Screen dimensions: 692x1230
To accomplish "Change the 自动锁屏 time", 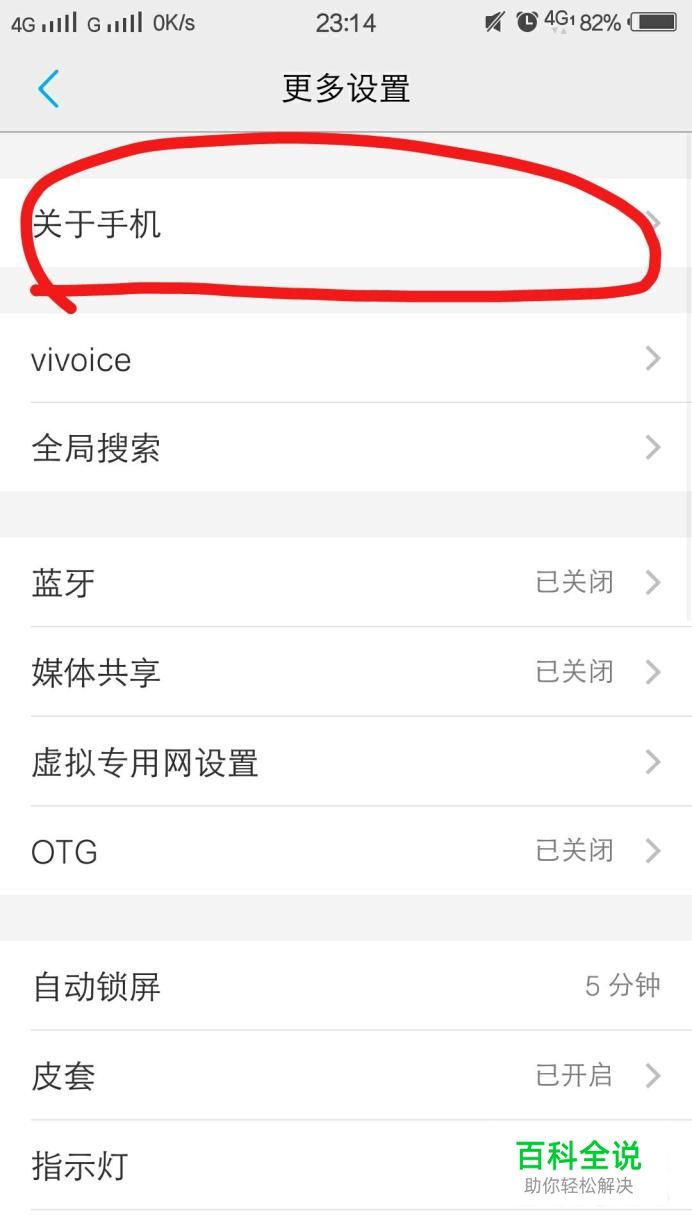I will (346, 986).
